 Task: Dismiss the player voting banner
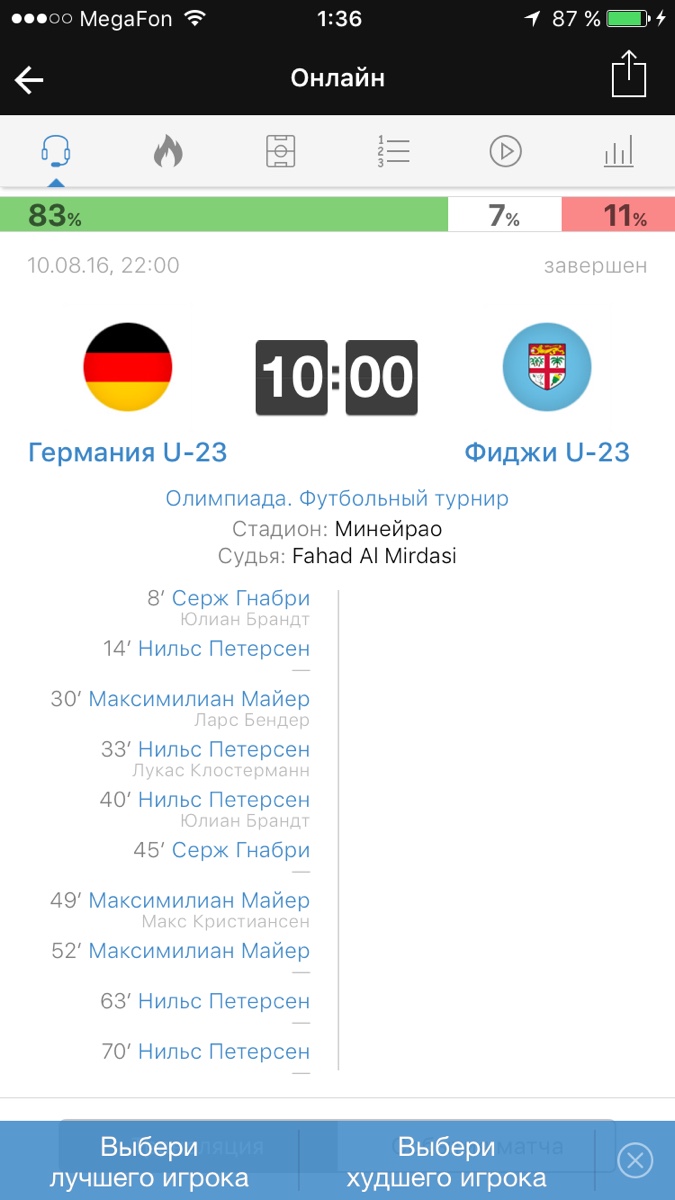635,1160
